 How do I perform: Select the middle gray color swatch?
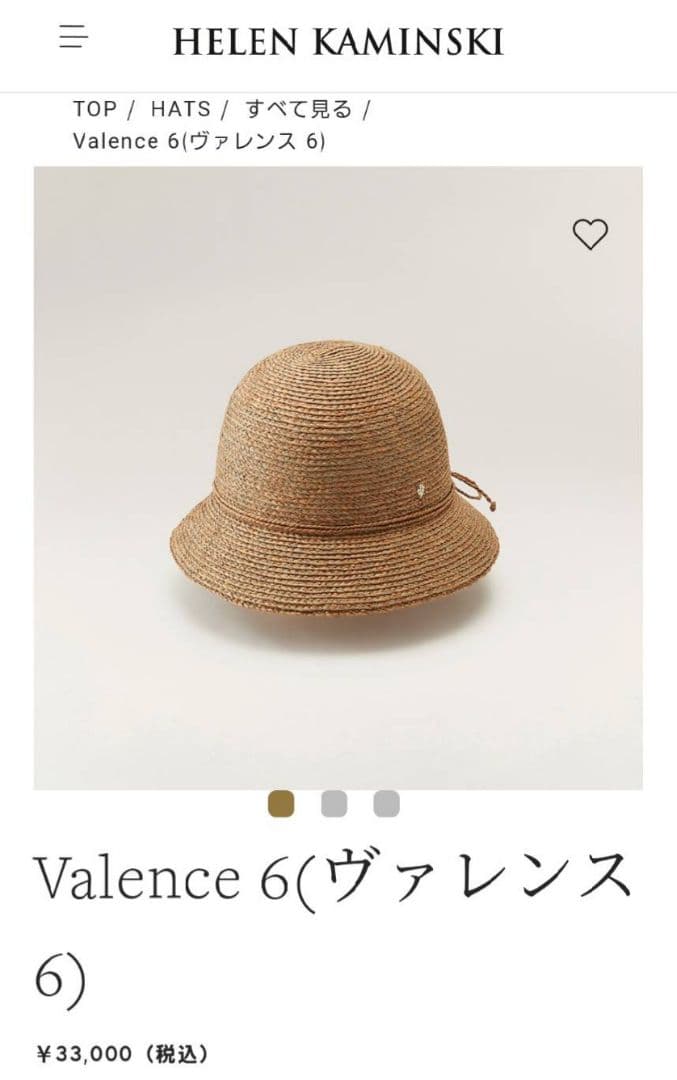point(334,804)
